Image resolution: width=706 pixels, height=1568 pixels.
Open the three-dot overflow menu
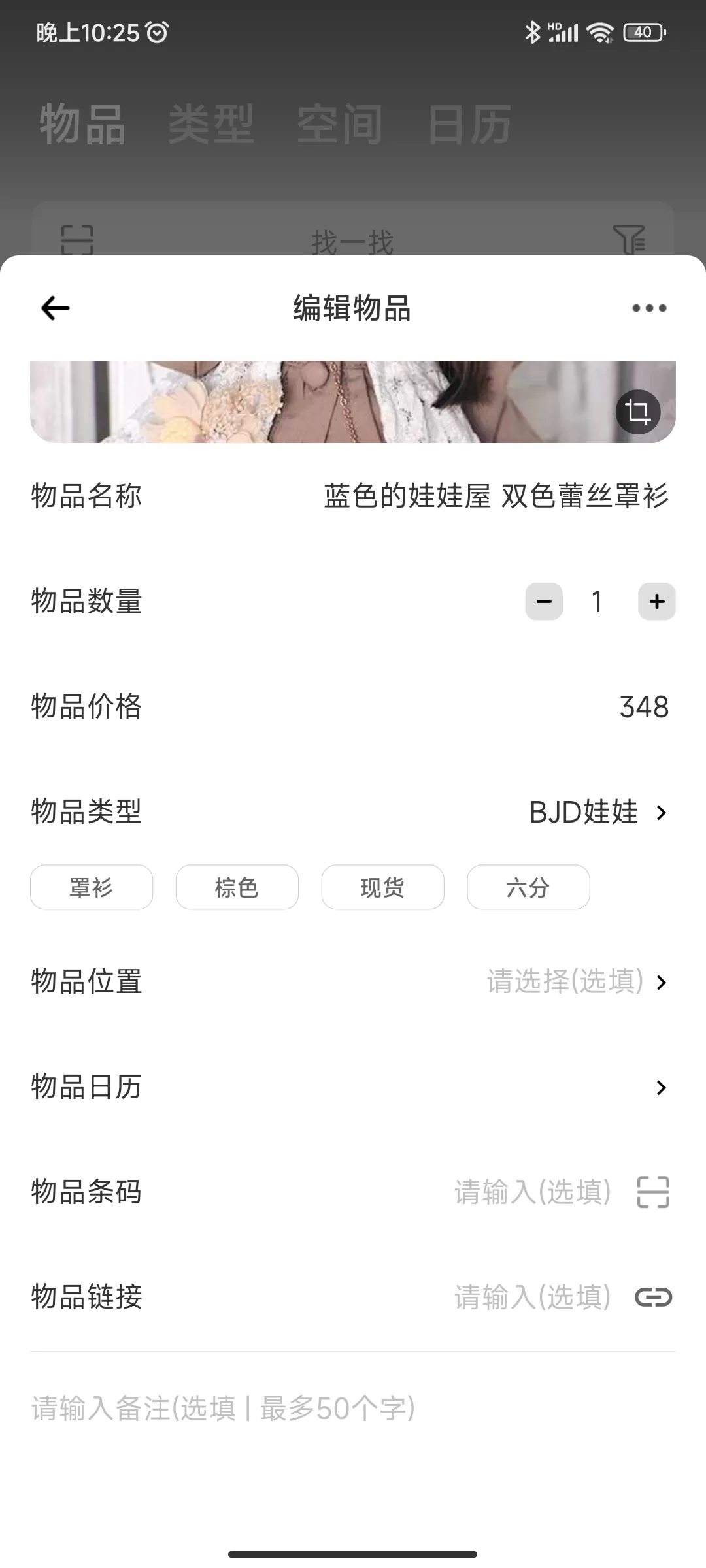point(649,307)
